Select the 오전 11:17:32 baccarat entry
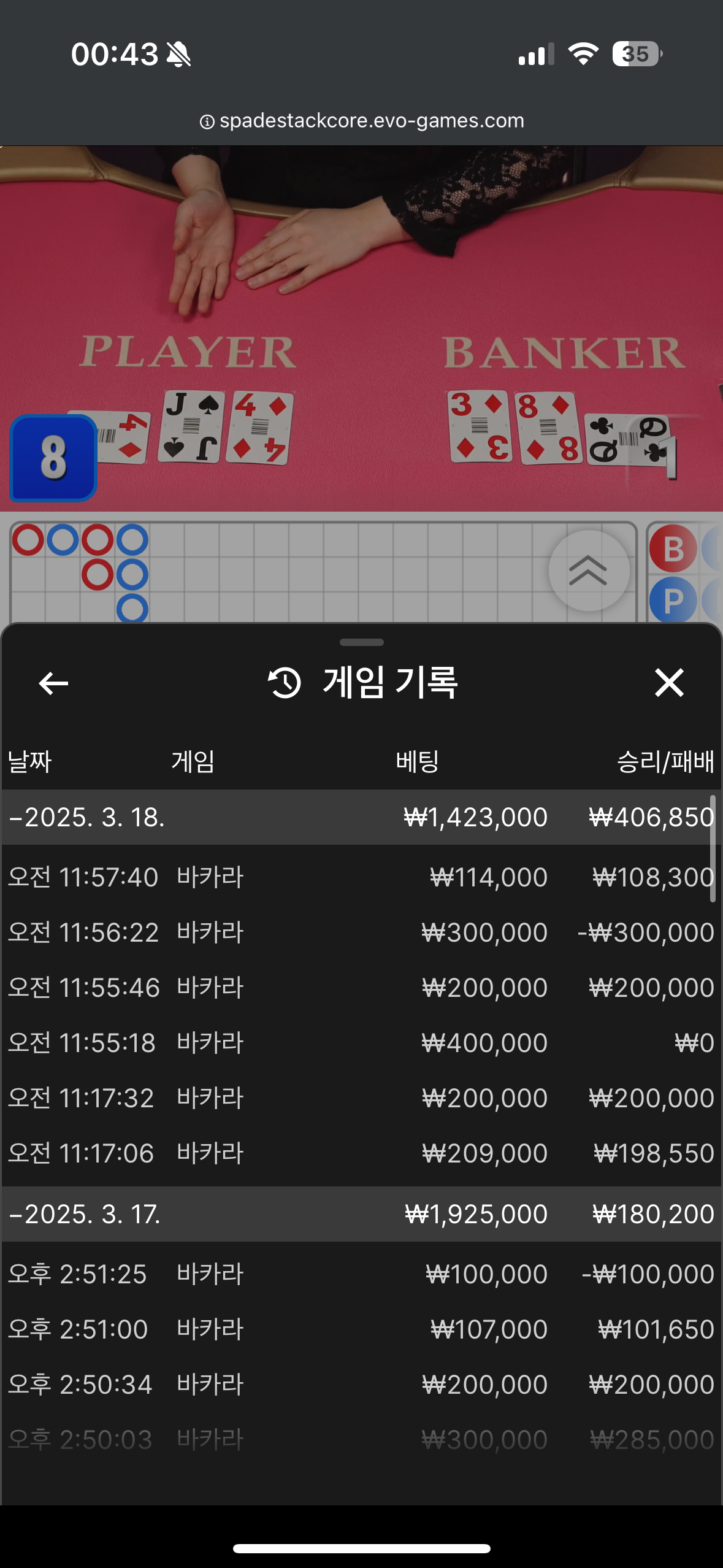The image size is (723, 1568). pyautogui.click(x=361, y=1098)
